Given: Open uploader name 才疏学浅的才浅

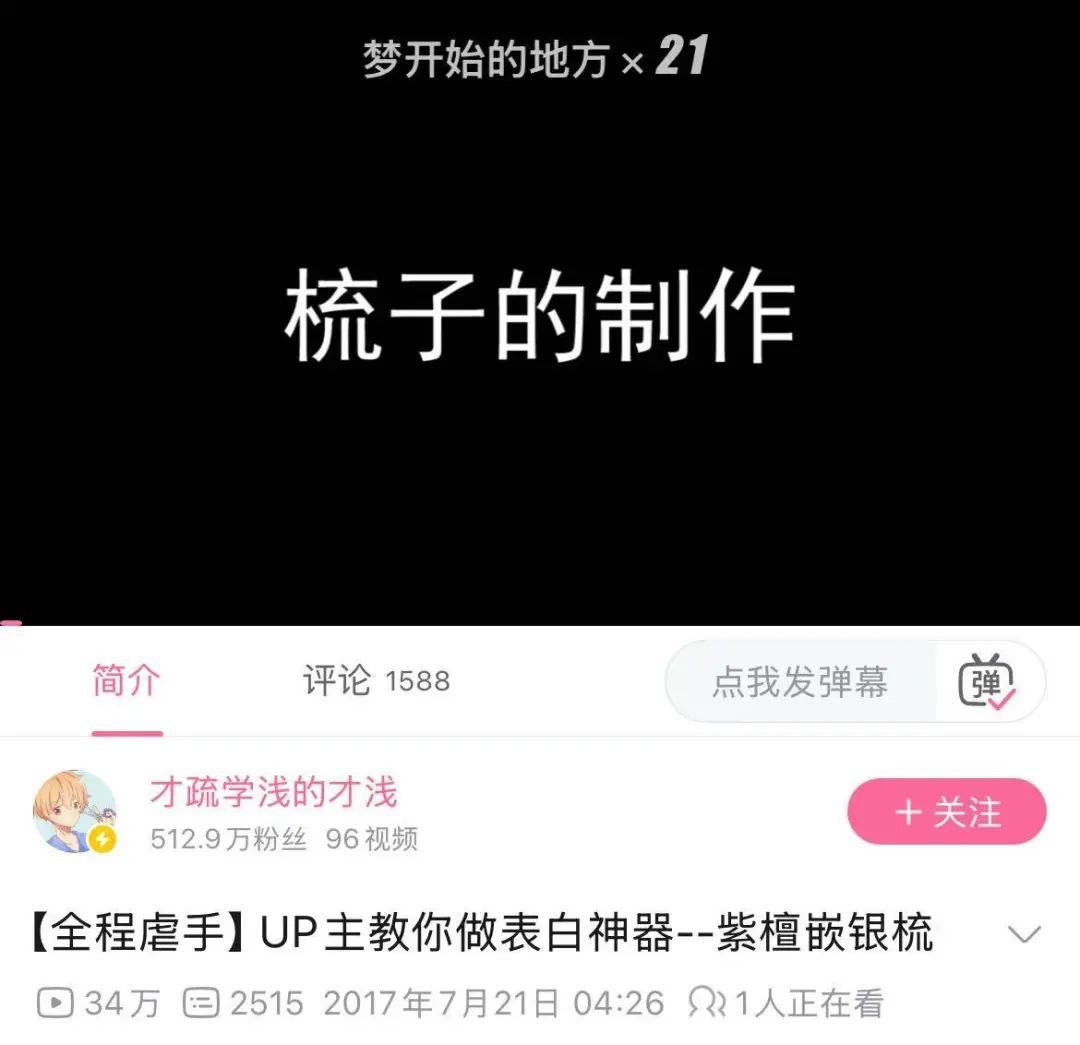Looking at the screenshot, I should click(x=273, y=793).
